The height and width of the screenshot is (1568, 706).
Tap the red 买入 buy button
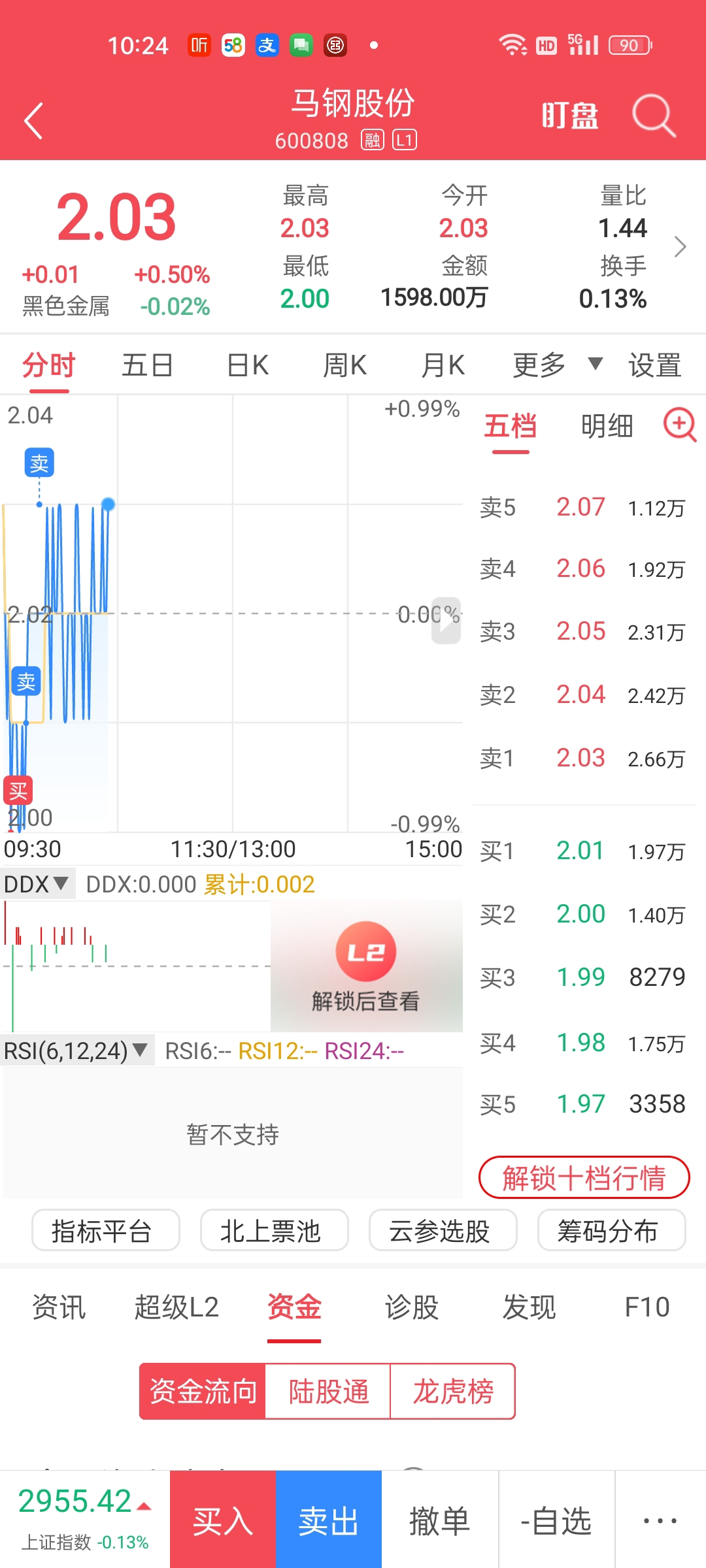(x=223, y=1520)
